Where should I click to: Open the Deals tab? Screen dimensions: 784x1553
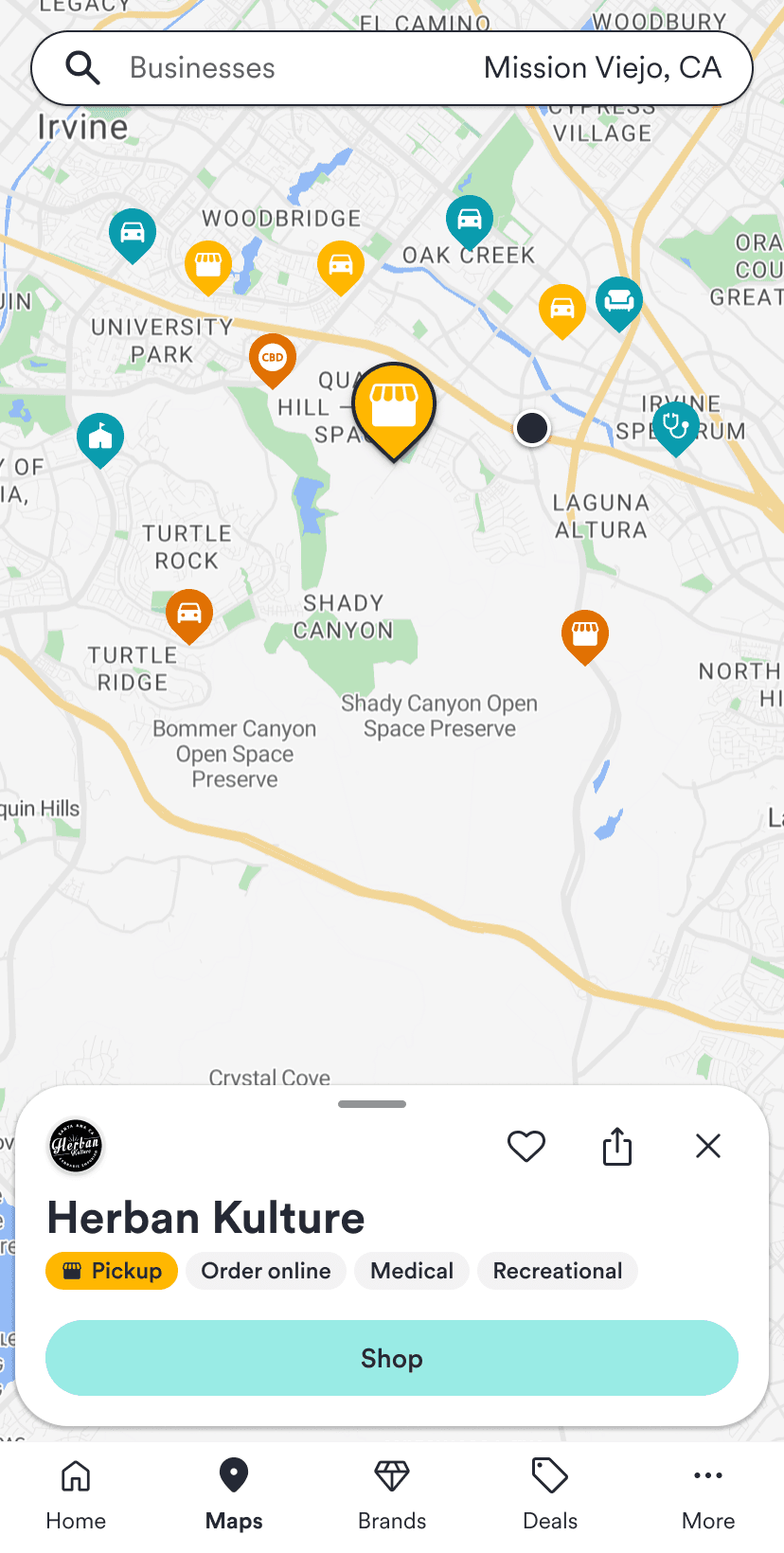(x=550, y=1495)
